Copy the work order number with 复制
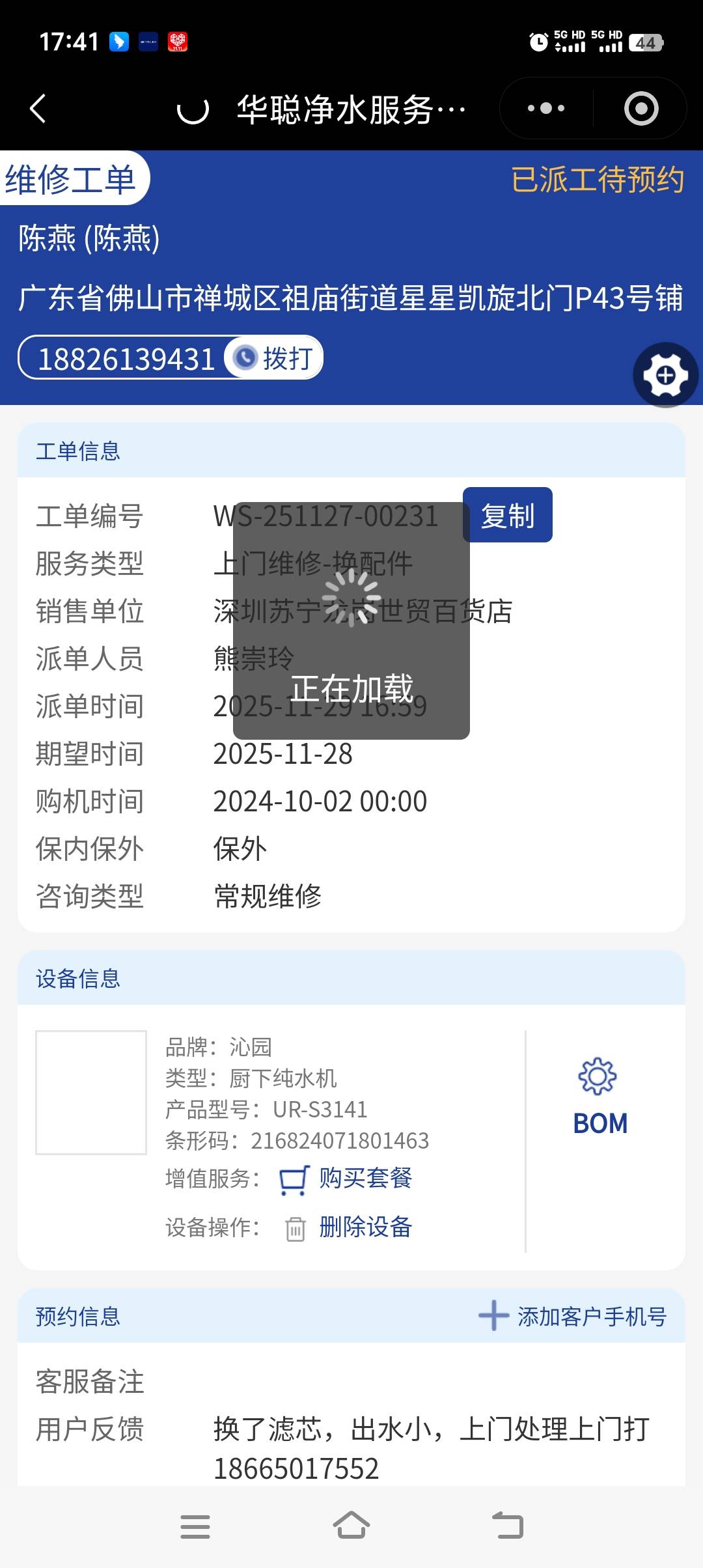Viewport: 703px width, 1568px height. [507, 515]
